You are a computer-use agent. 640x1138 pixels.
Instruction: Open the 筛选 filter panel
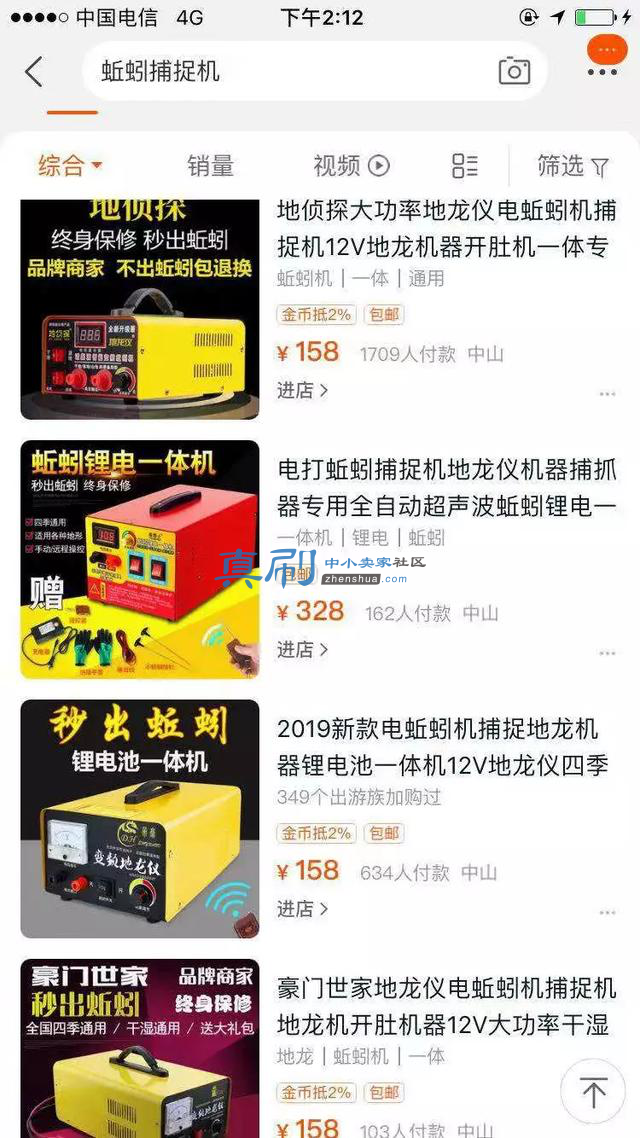pos(573,165)
